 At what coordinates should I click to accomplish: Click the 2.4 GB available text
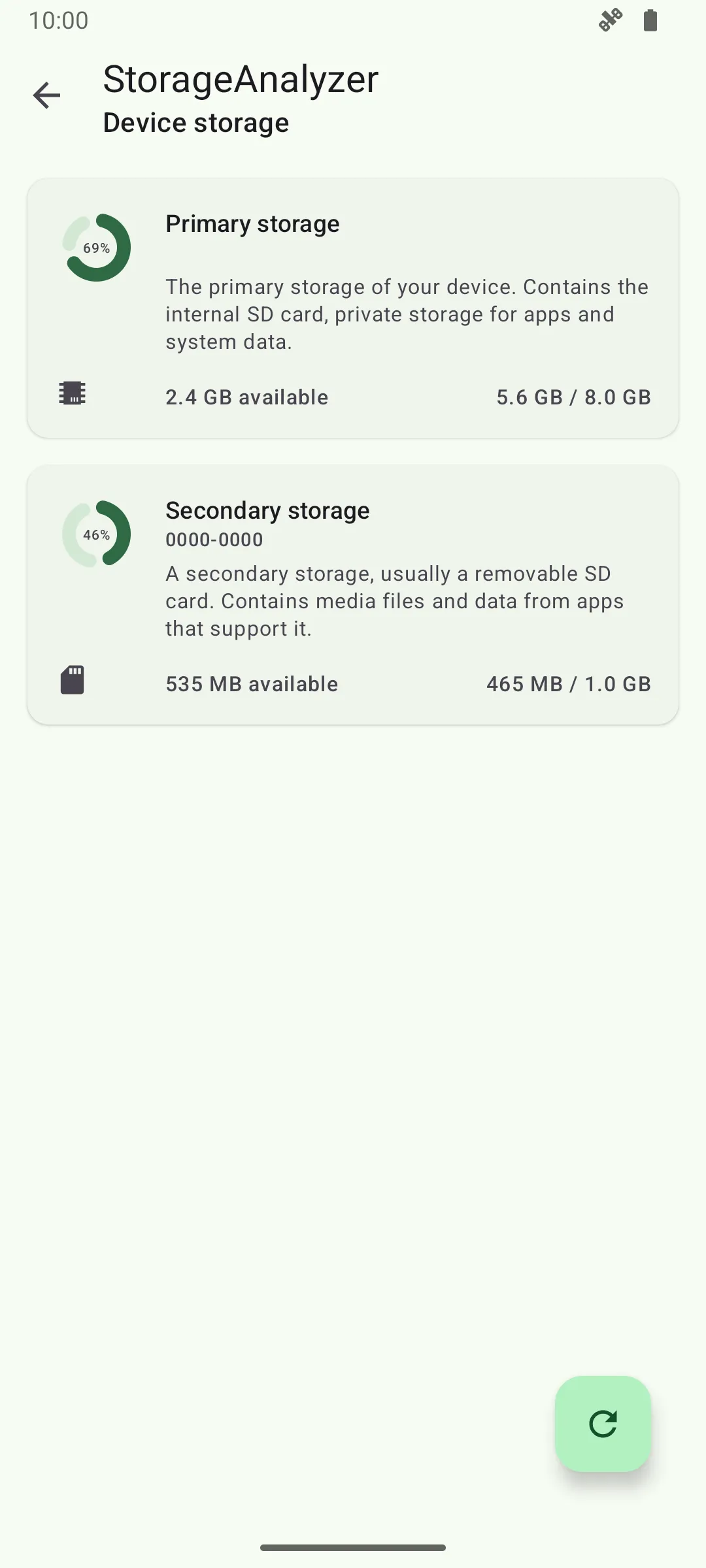tap(246, 397)
